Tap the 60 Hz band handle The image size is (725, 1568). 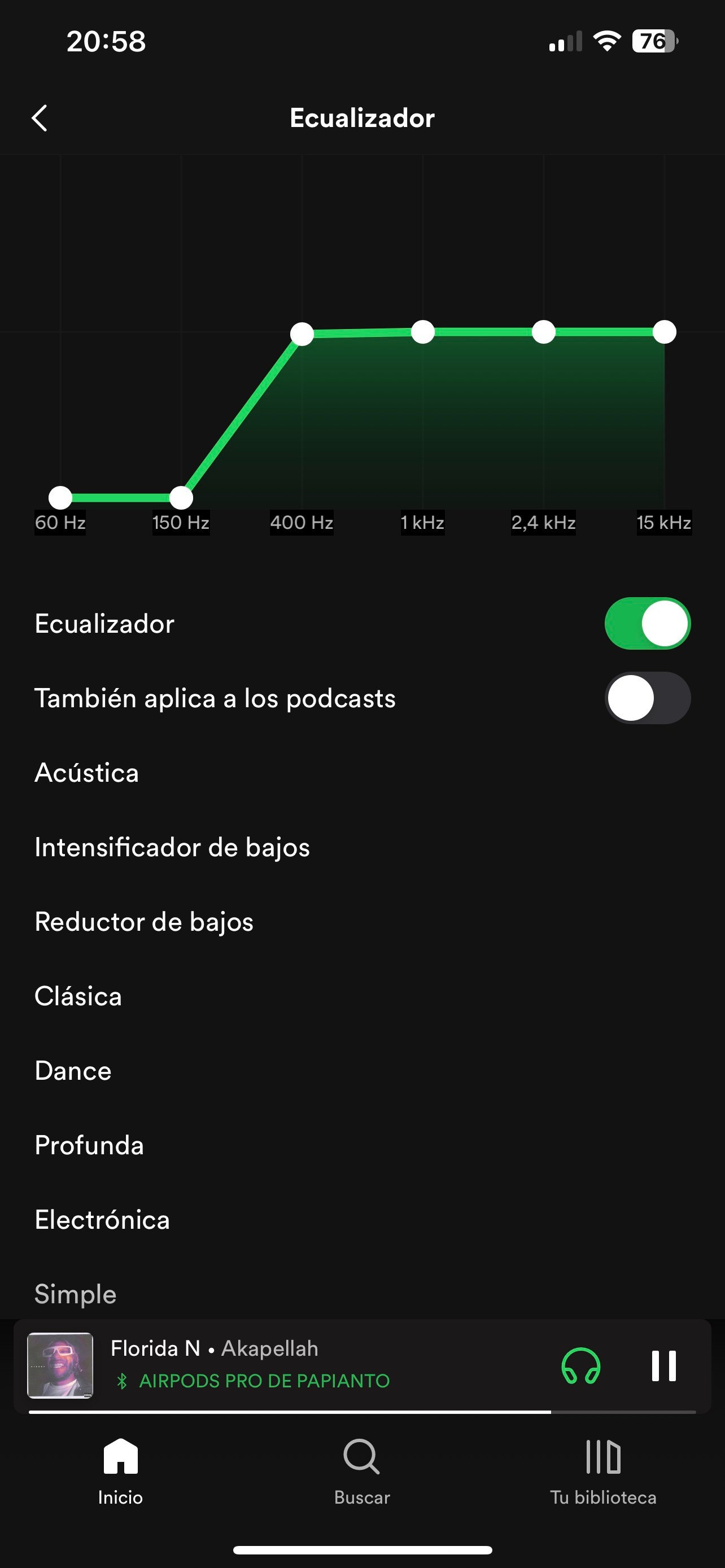pos(60,497)
